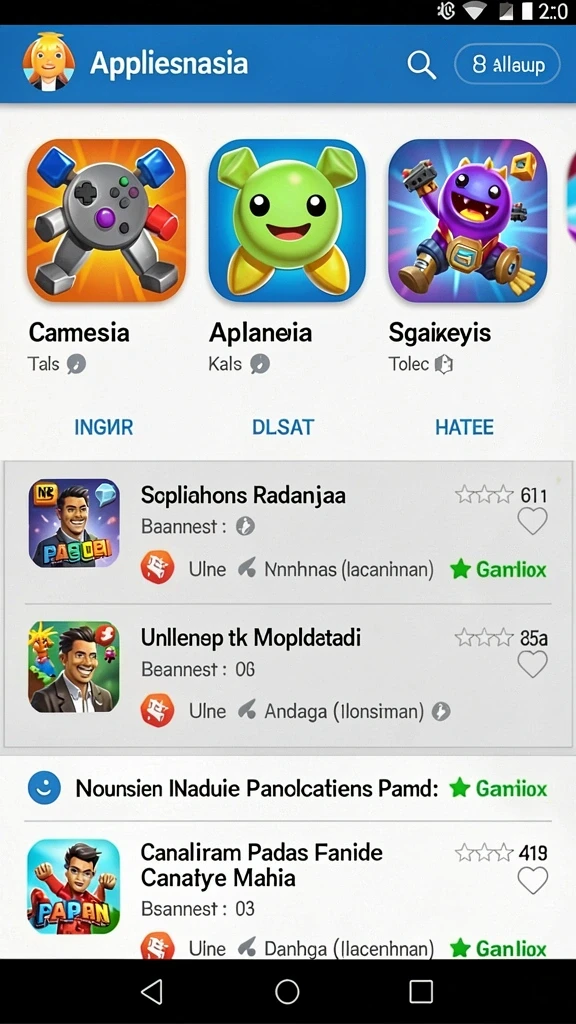The width and height of the screenshot is (576, 1024).
Task: Favorite Canaliram Padas Fanide with the heart
Action: coord(532,880)
